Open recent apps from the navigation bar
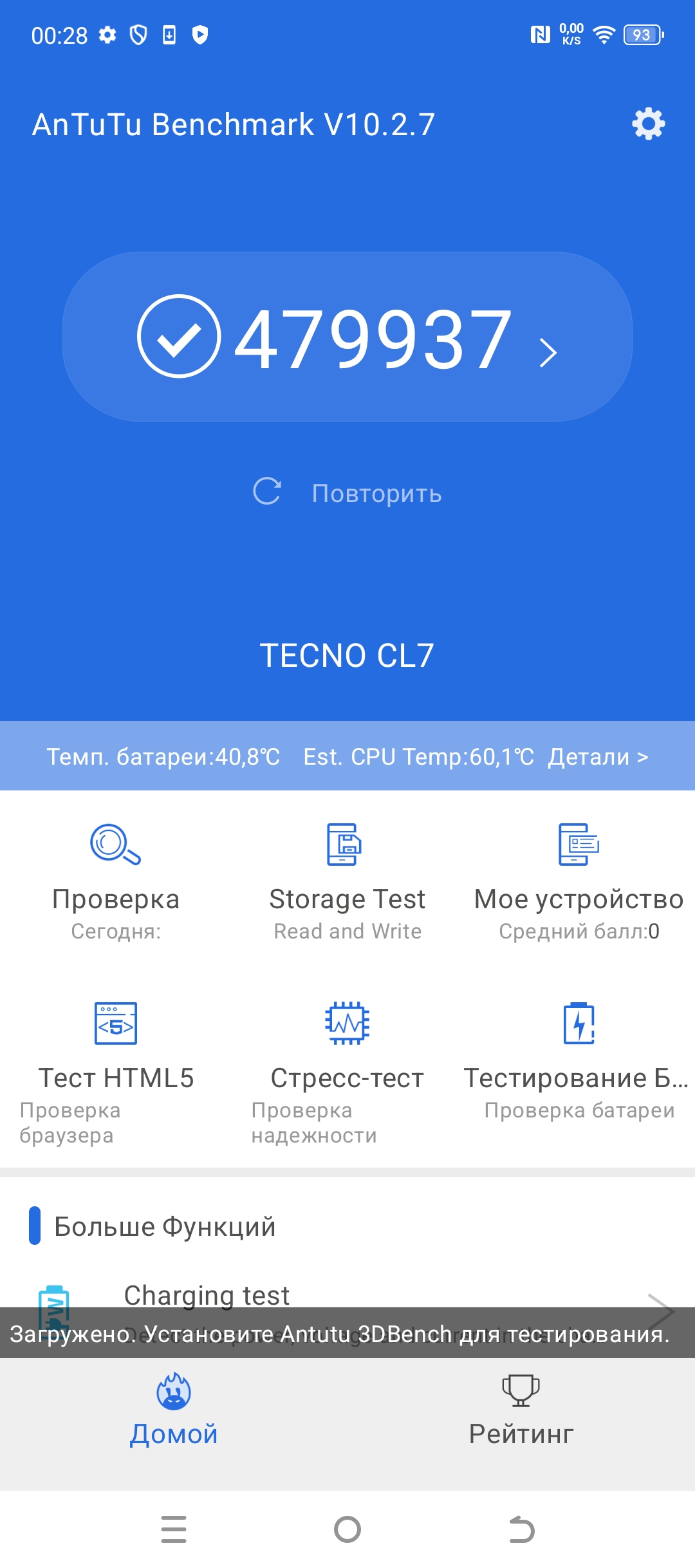Image resolution: width=695 pixels, height=1568 pixels. point(174,1529)
